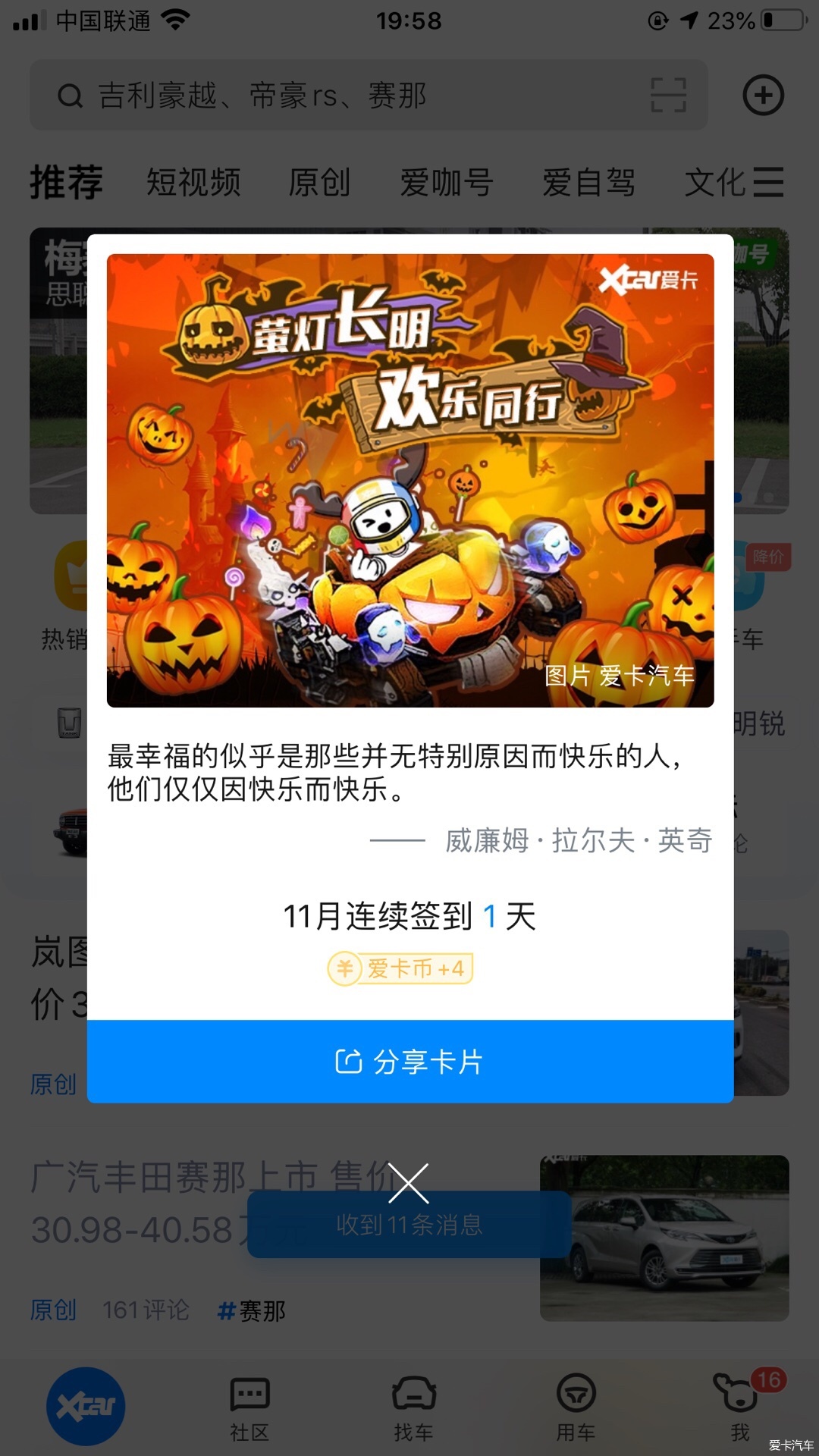Tap the plus icon to create post
Viewport: 819px width, 1456px height.
763,96
